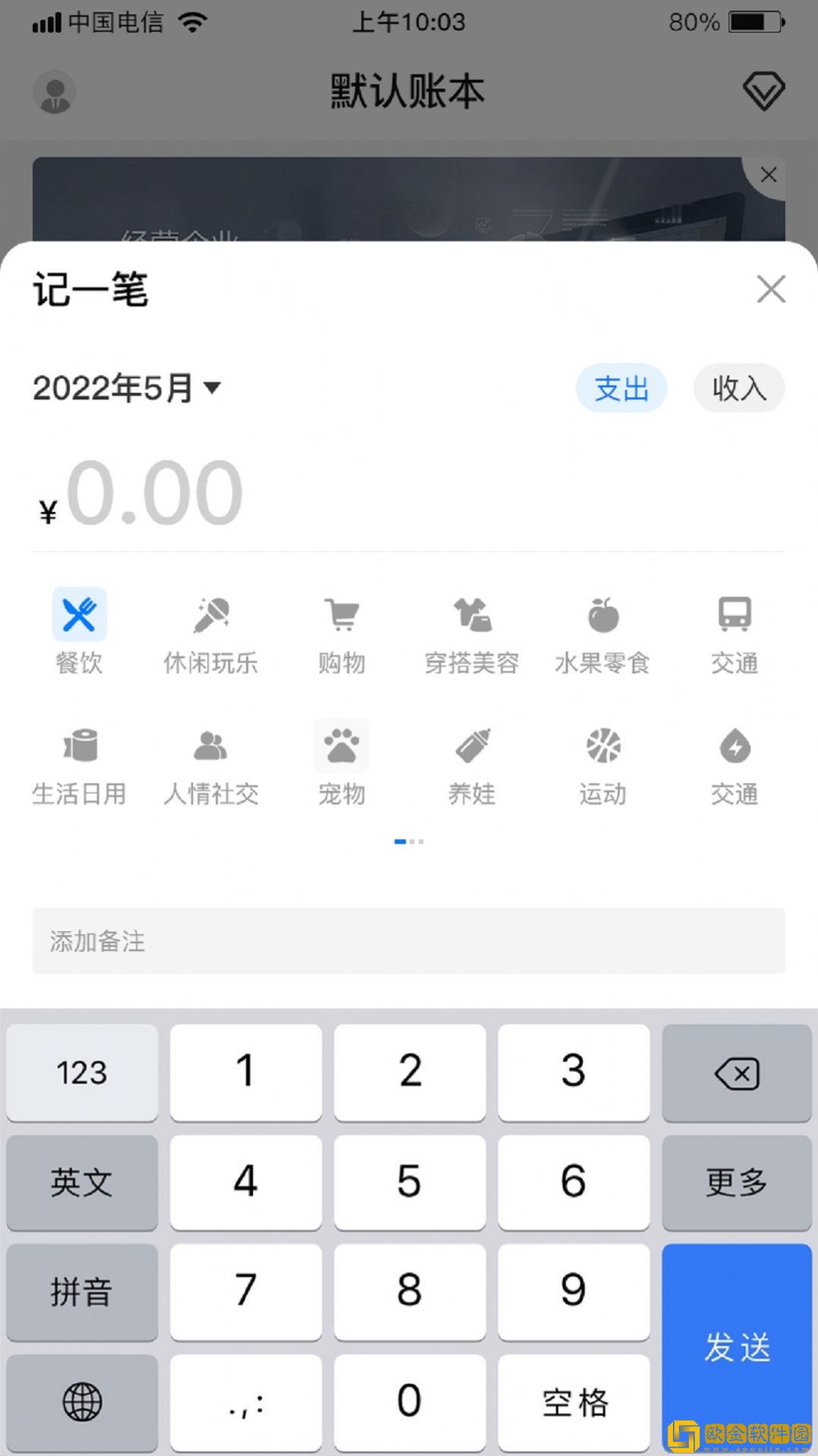Tap the globe keyboard switcher key
This screenshot has height=1456, width=818.
81,1402
